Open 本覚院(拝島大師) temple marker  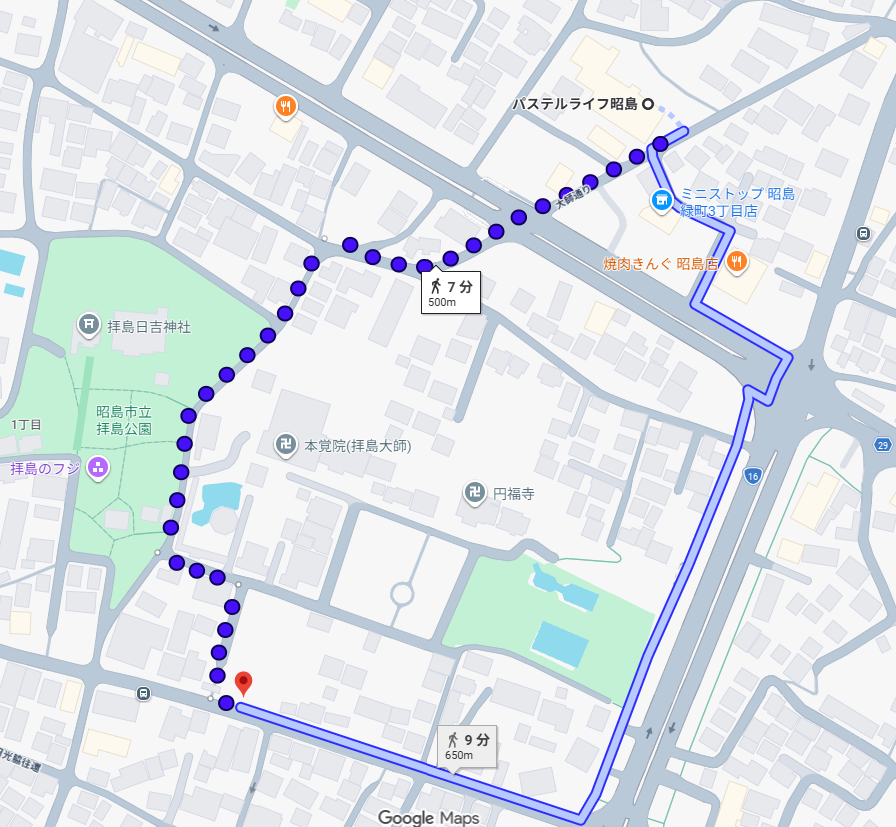[x=287, y=444]
